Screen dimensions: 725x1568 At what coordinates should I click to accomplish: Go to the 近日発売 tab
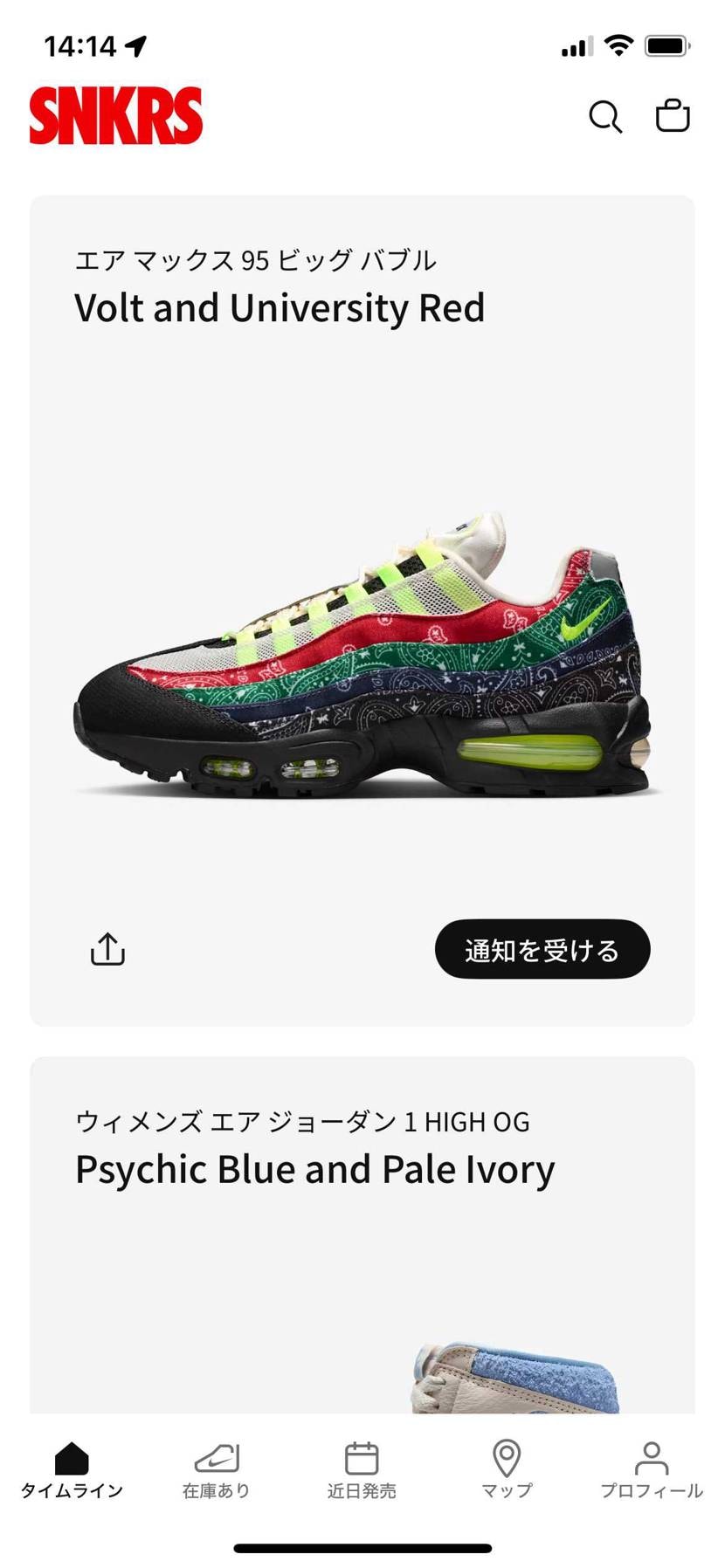click(362, 1470)
